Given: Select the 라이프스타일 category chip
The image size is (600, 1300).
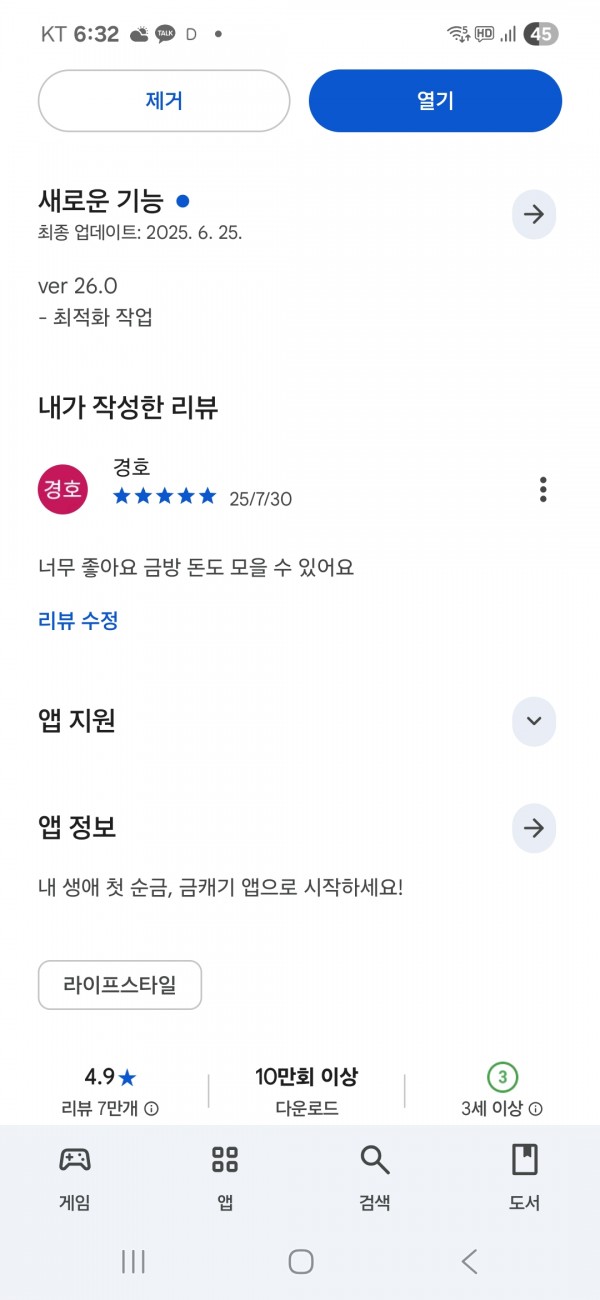Looking at the screenshot, I should point(120,985).
